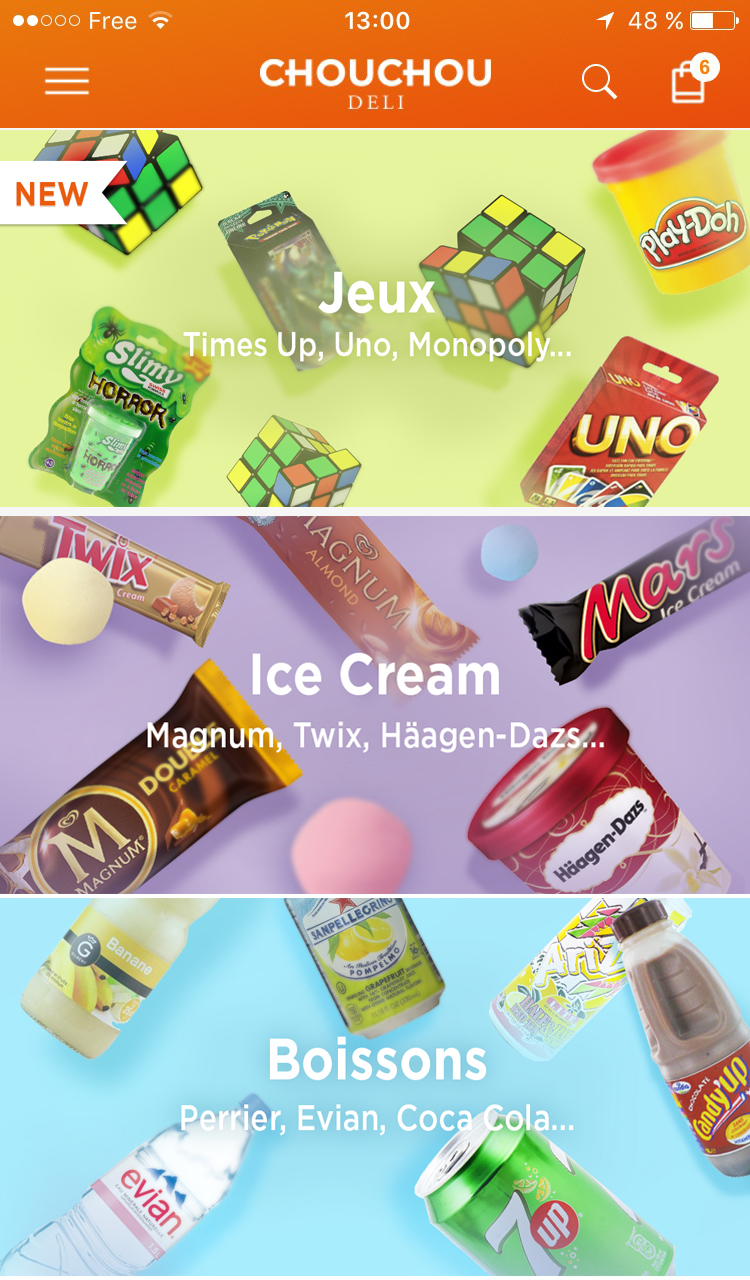This screenshot has width=750, height=1280.
Task: Open the search magnifier
Action: click(599, 81)
